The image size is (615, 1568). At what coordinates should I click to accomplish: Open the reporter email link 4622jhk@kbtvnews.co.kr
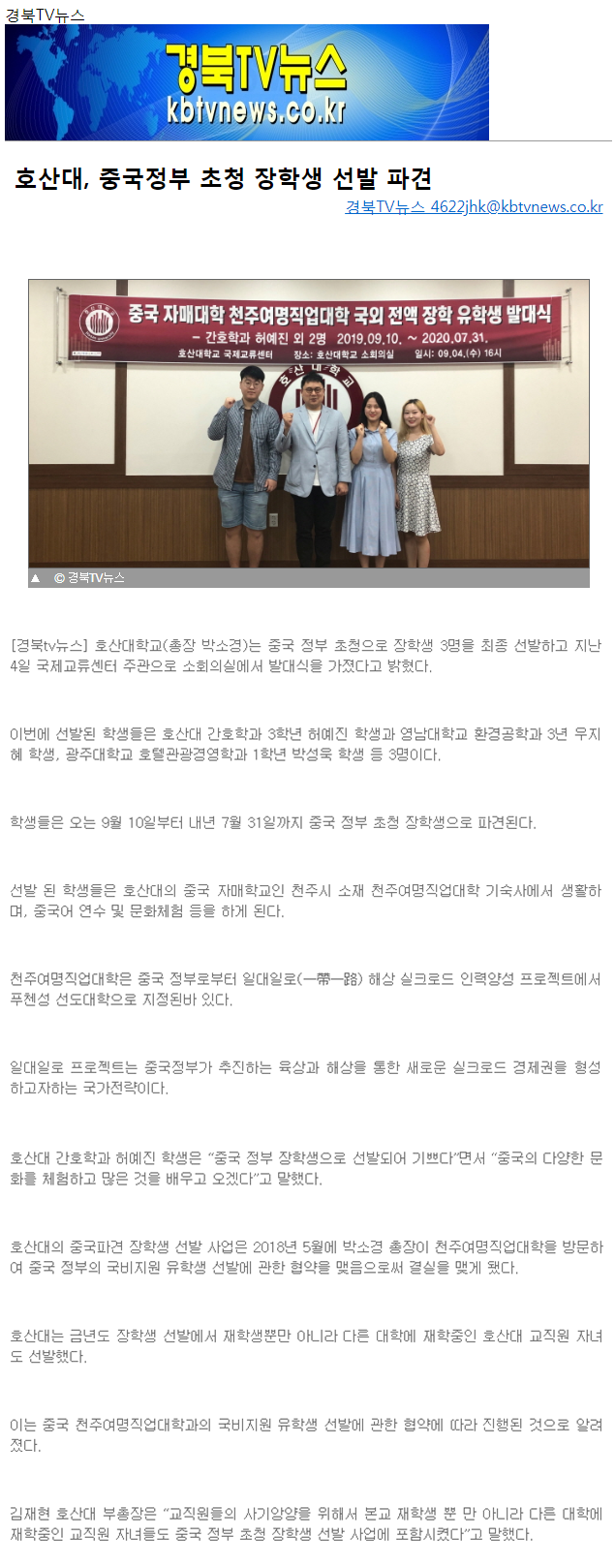[x=515, y=207]
